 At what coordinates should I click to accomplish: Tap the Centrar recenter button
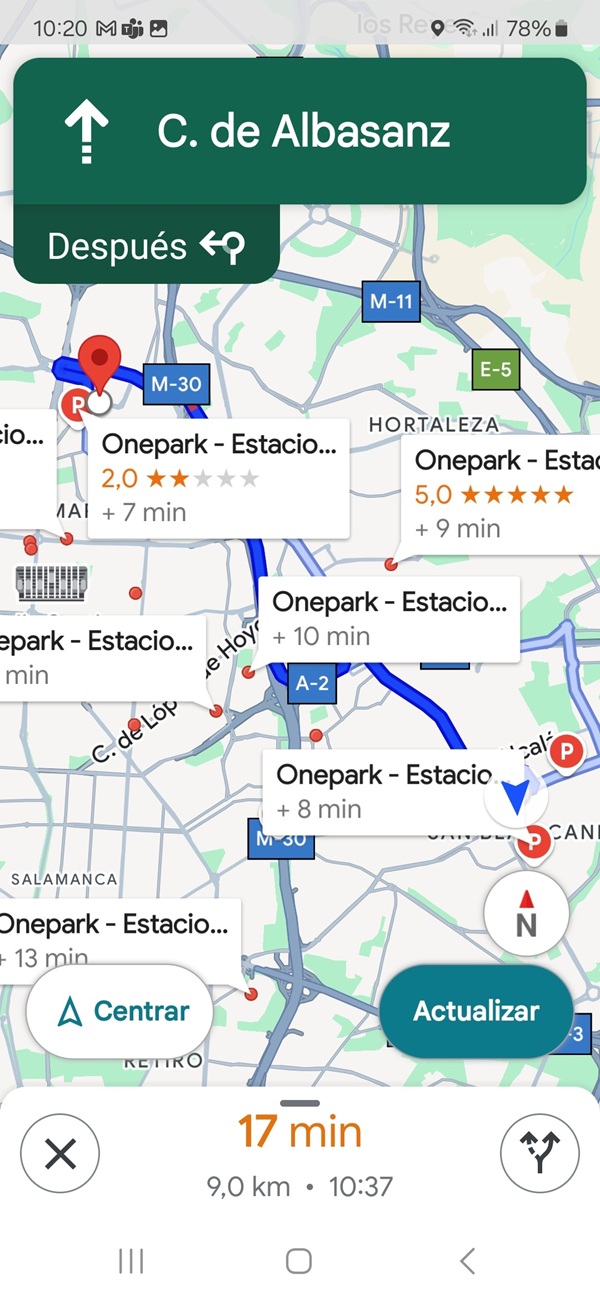[121, 1011]
